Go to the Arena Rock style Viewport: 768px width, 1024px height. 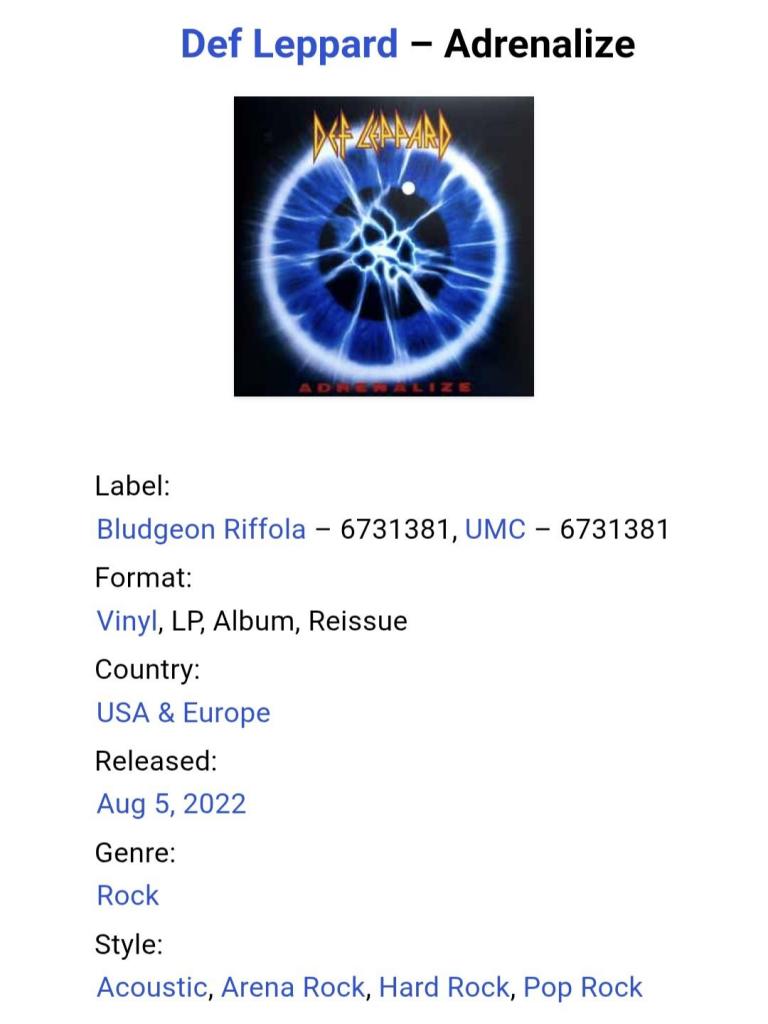pos(292,988)
